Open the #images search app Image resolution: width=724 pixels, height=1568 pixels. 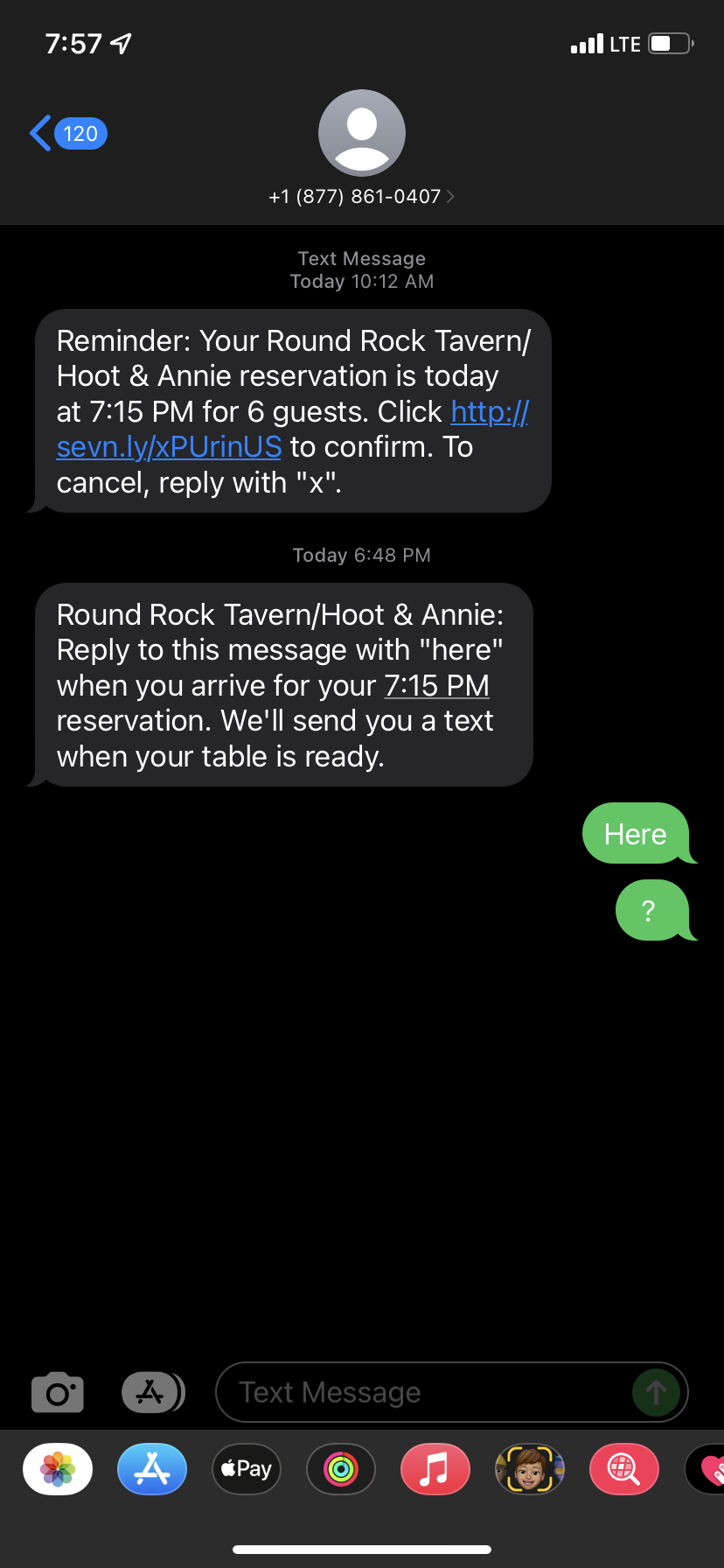click(x=624, y=1469)
